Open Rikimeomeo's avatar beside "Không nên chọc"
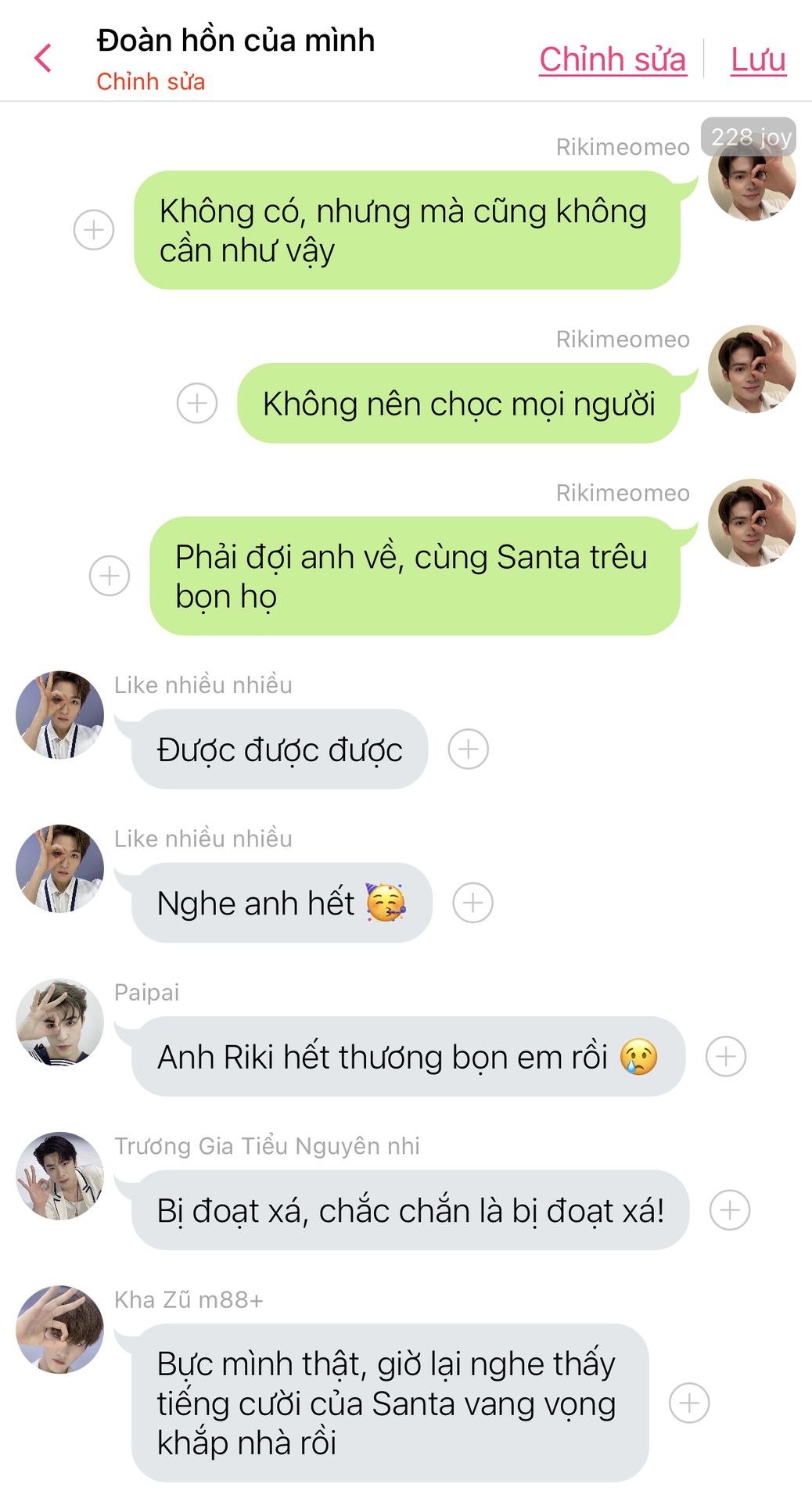 752,369
